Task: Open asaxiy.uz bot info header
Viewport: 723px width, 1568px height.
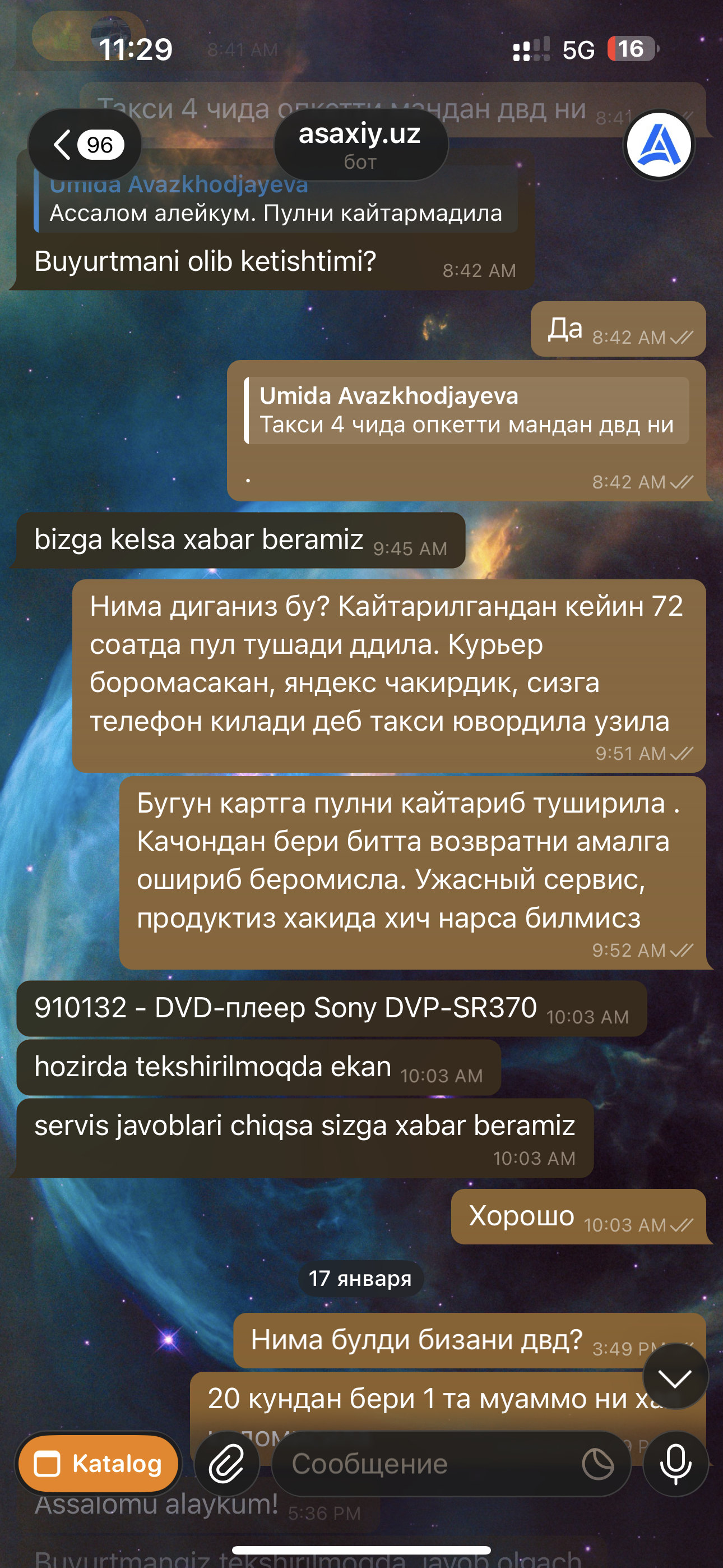Action: tap(360, 145)
